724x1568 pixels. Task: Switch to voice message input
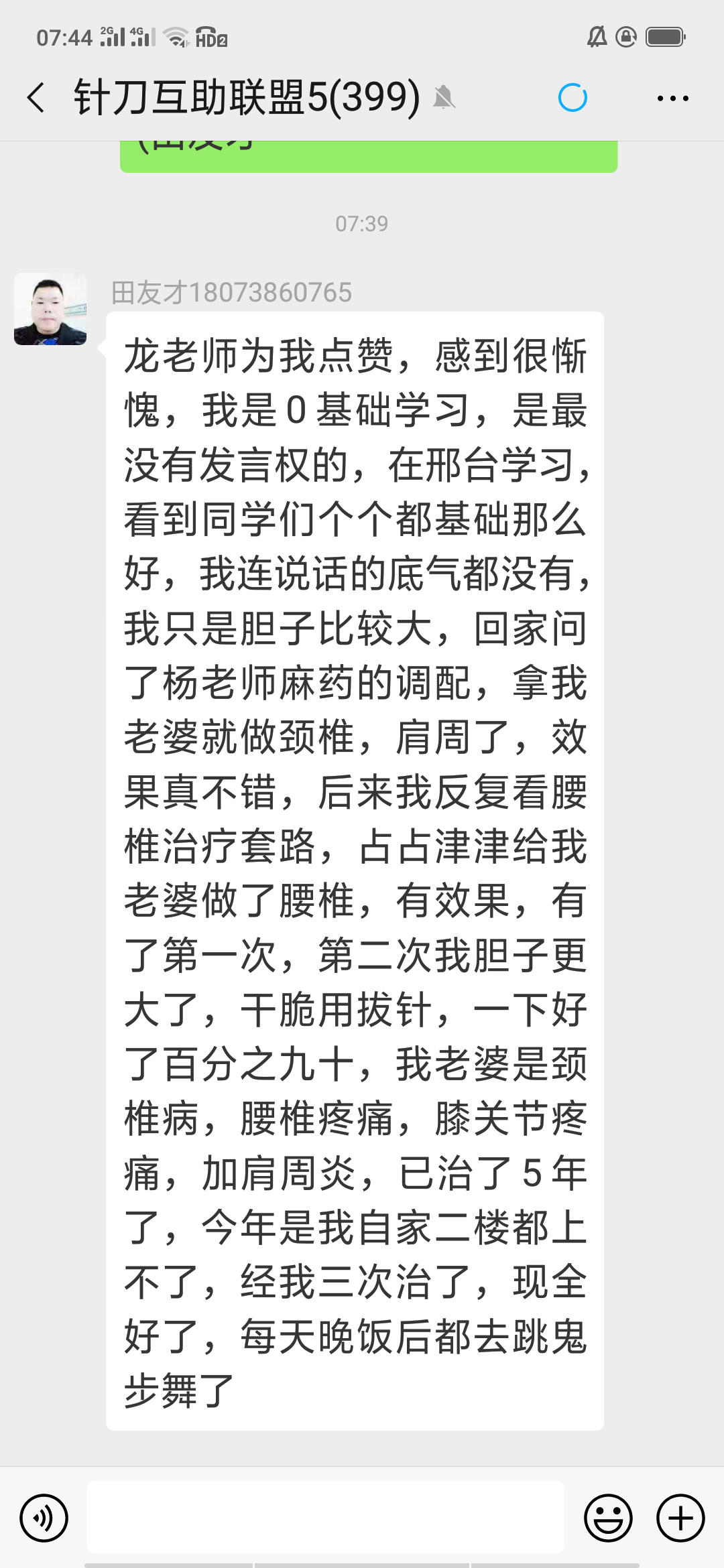(x=44, y=1518)
